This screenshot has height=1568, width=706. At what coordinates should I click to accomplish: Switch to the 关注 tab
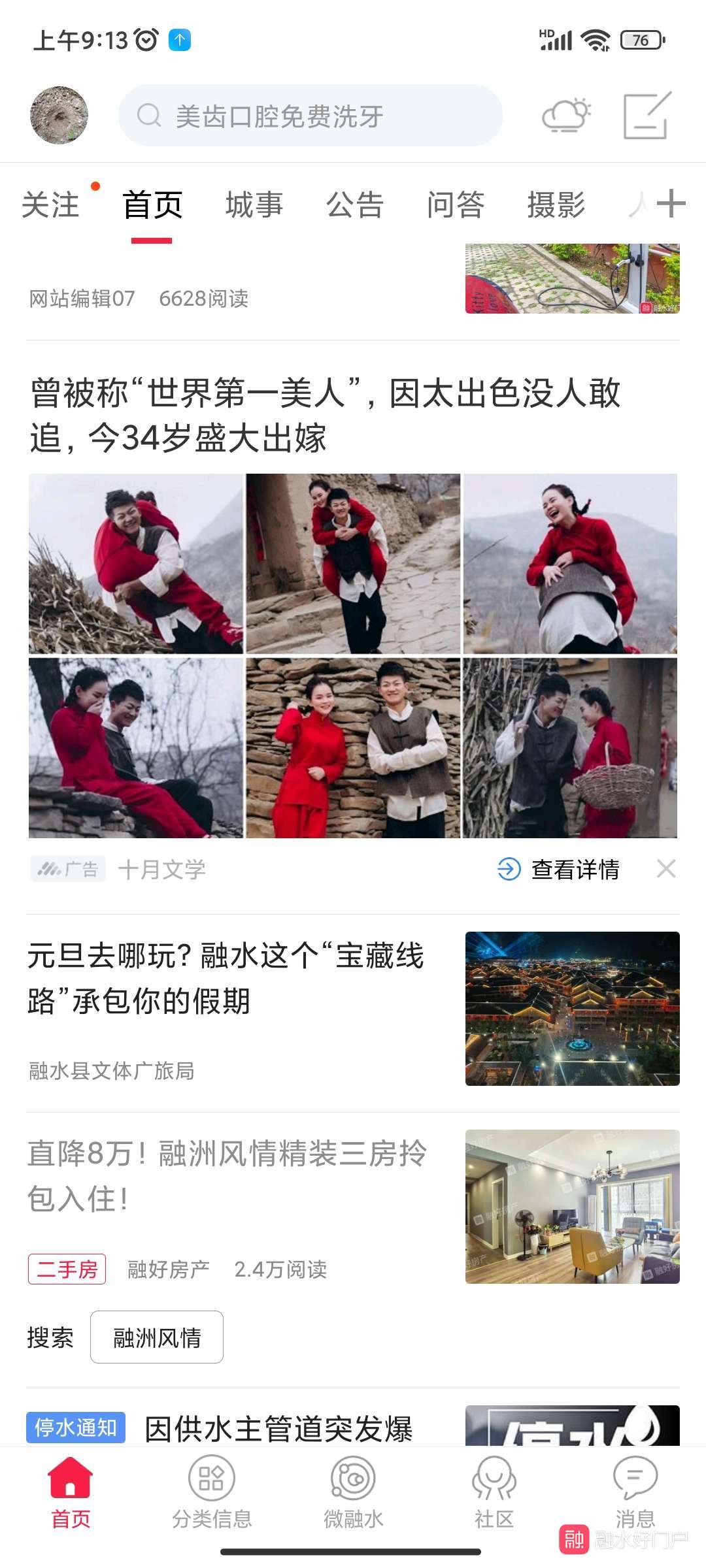click(51, 204)
